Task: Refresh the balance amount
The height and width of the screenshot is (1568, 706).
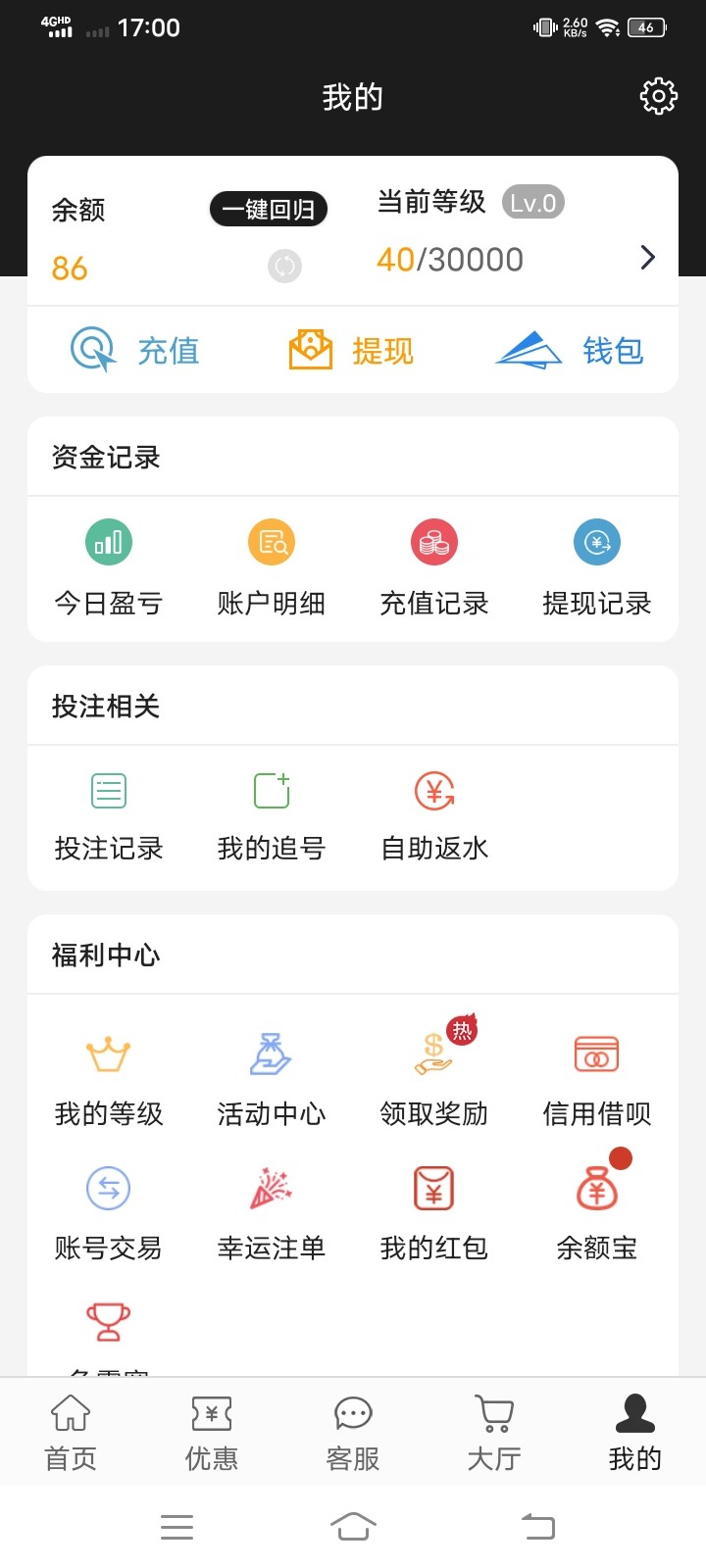Action: tap(284, 266)
